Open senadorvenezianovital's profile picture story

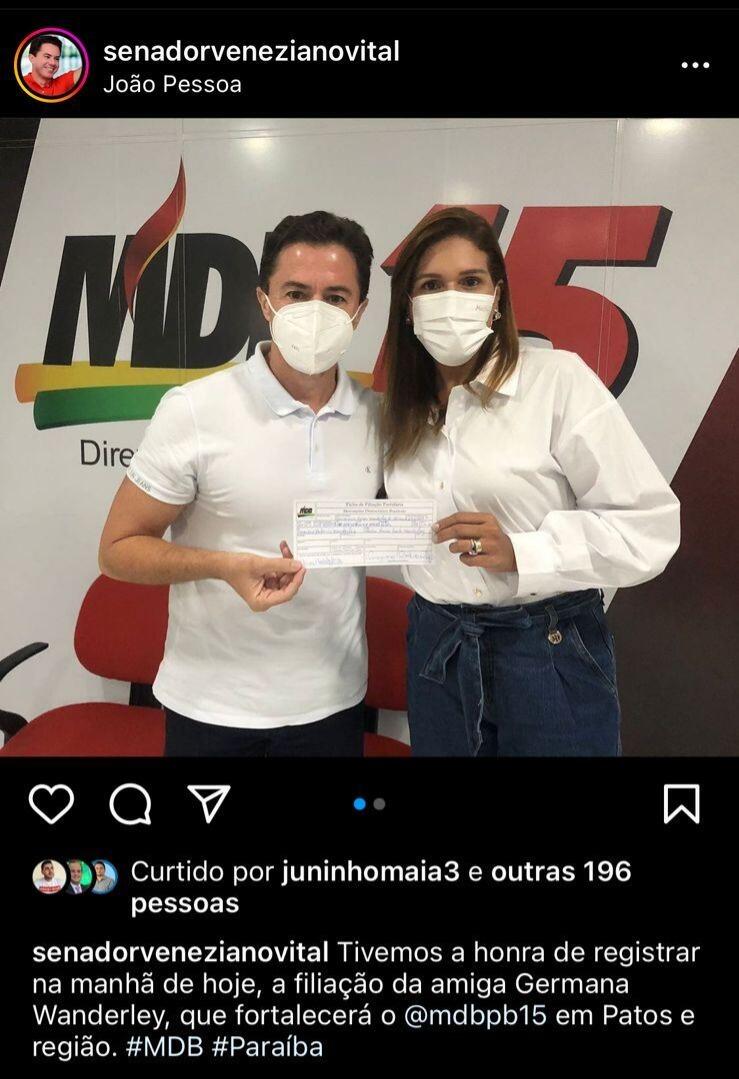point(51,65)
